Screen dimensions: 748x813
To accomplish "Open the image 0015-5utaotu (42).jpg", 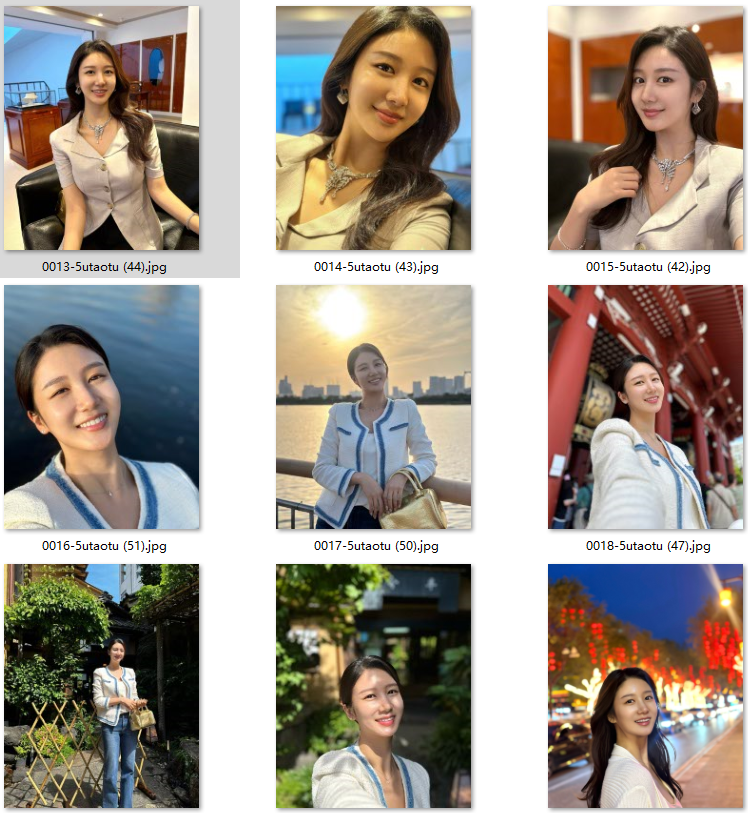I will pos(645,128).
